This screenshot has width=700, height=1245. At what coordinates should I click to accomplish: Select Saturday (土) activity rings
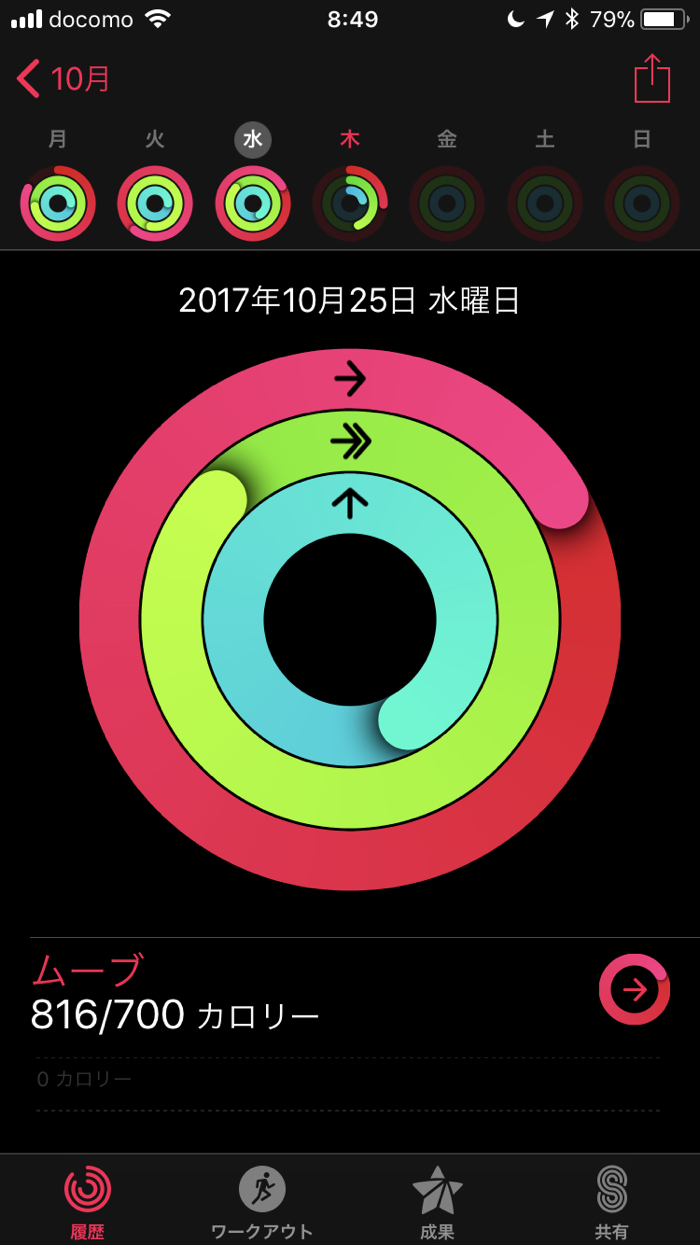[545, 203]
